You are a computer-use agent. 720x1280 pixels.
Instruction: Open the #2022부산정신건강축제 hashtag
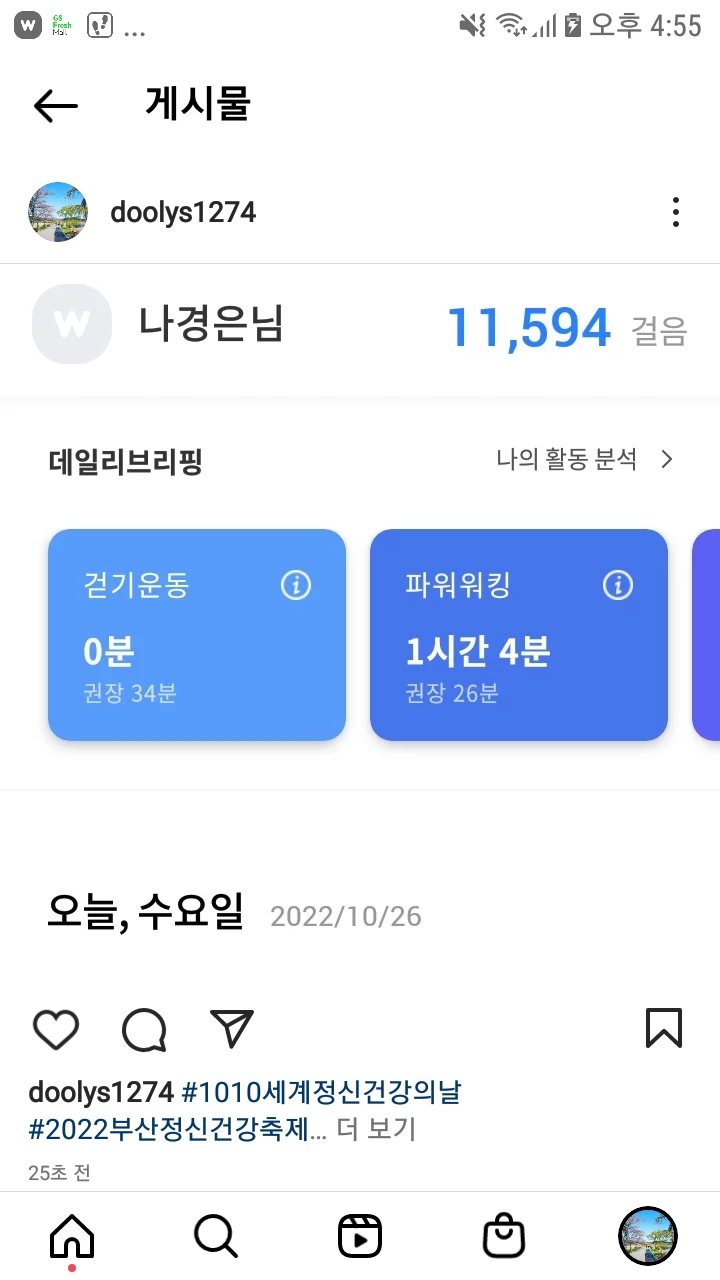(x=177, y=1130)
